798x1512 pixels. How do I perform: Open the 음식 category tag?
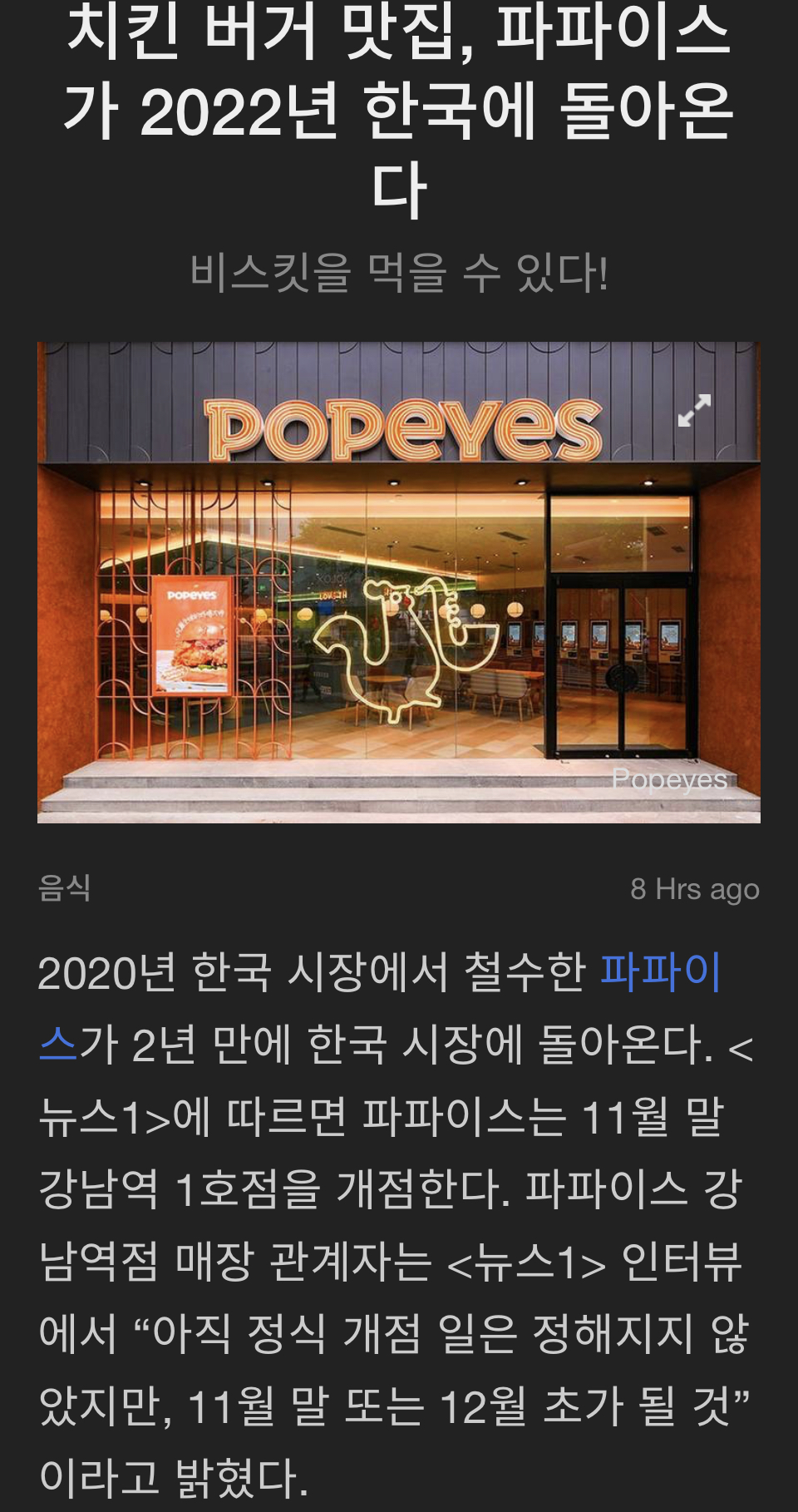click(x=64, y=888)
